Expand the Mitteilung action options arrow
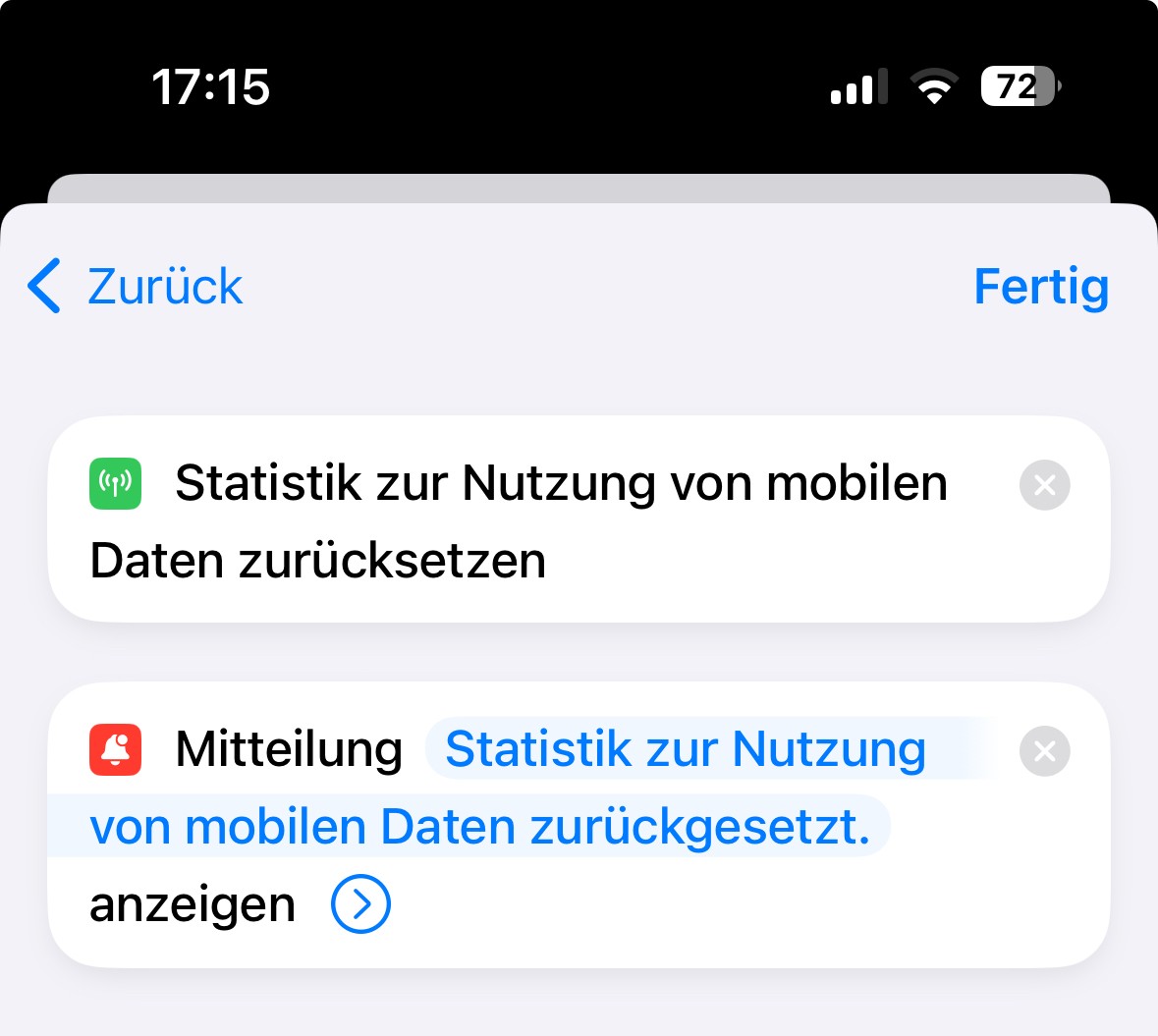Viewport: 1158px width, 1036px height. [x=360, y=904]
